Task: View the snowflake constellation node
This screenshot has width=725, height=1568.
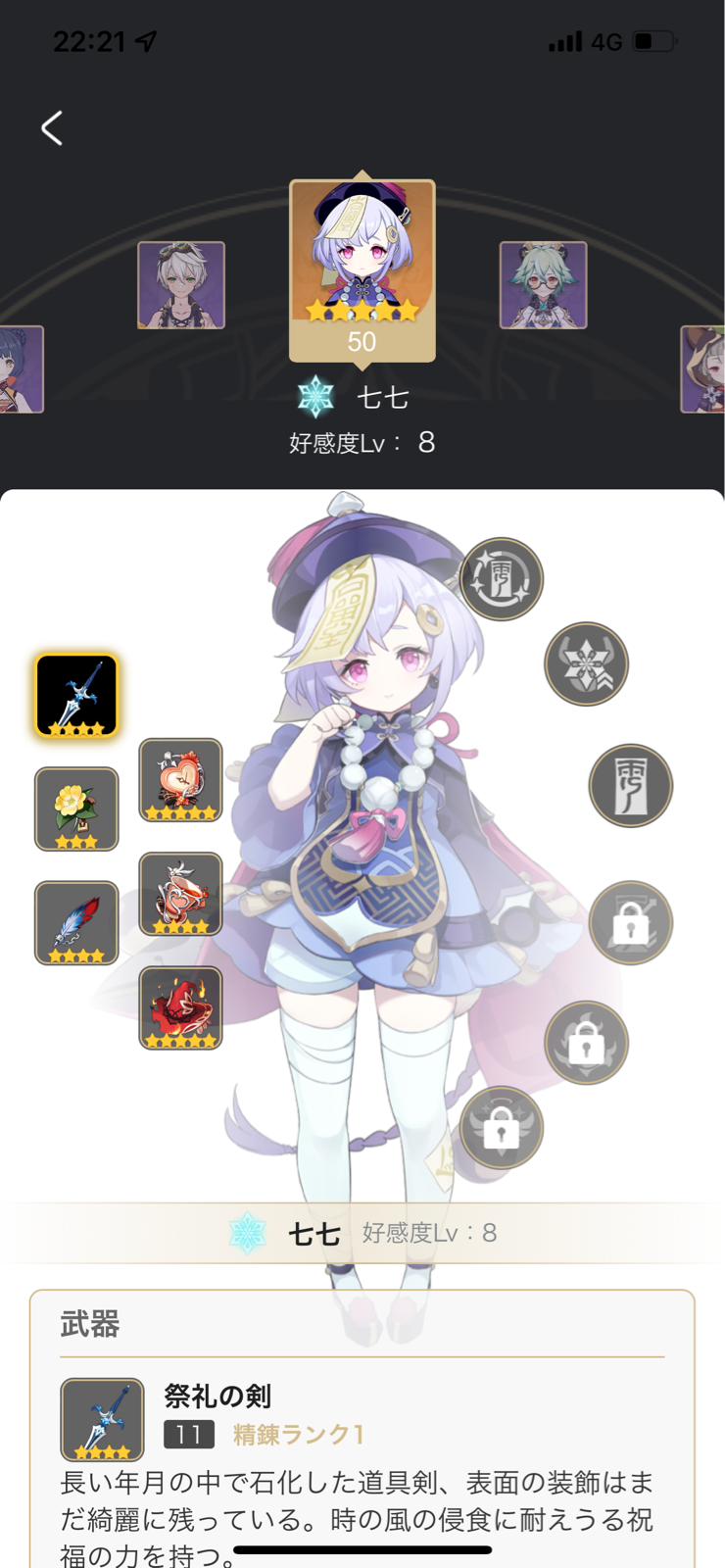Action: (x=586, y=664)
